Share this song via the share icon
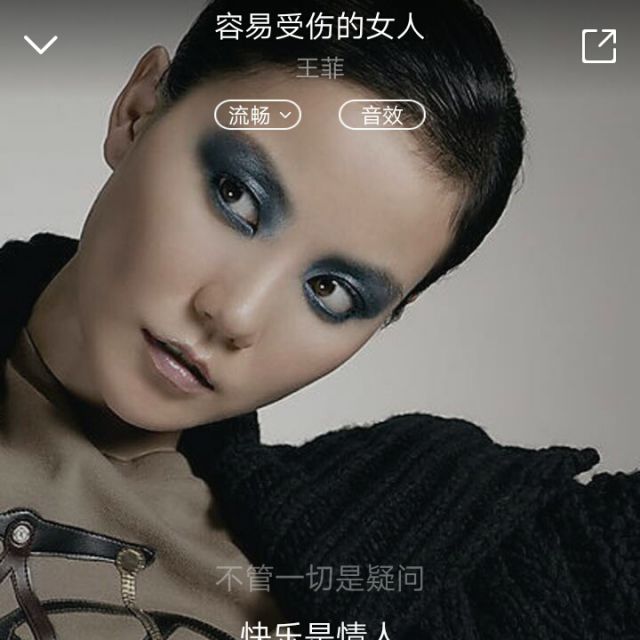This screenshot has width=640, height=640. (x=599, y=46)
